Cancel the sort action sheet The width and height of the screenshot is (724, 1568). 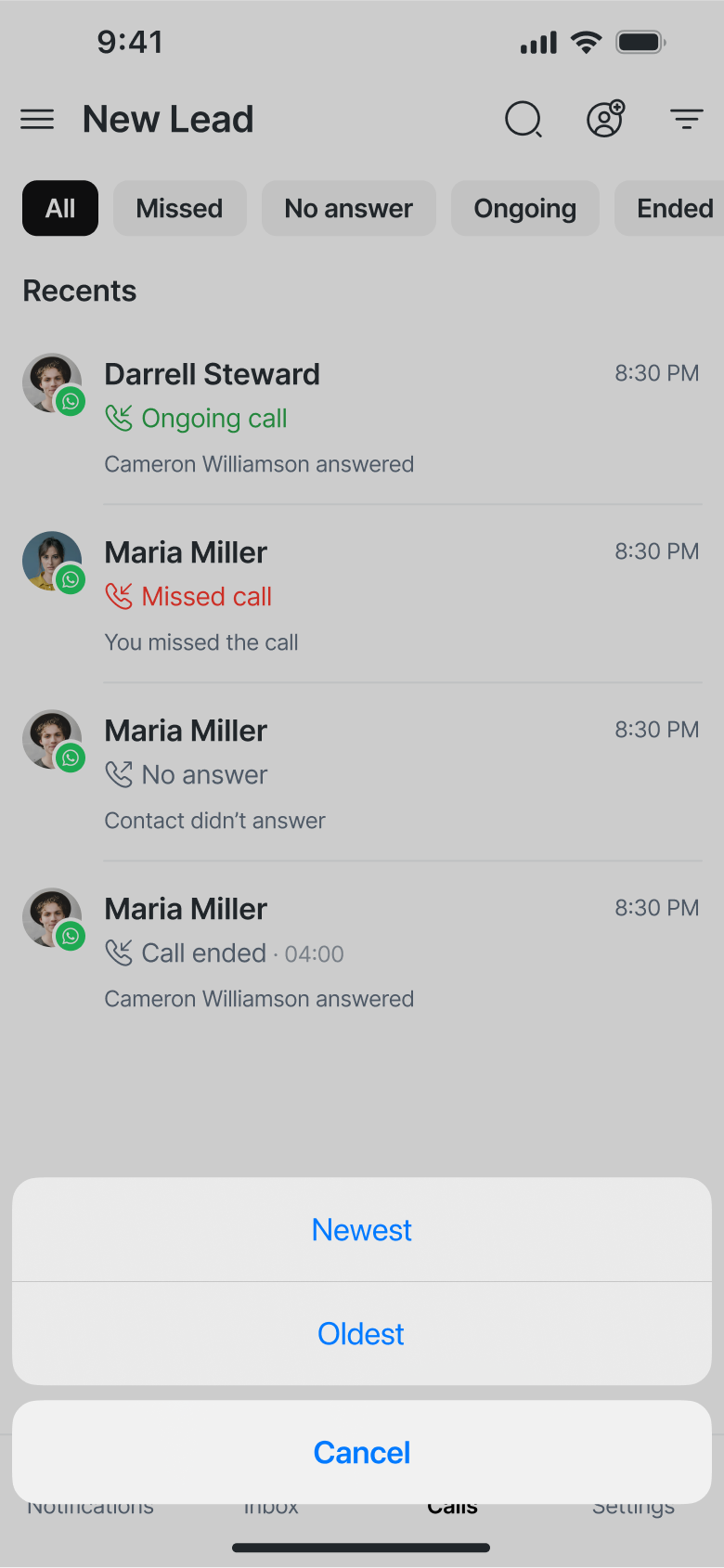[x=361, y=1452]
